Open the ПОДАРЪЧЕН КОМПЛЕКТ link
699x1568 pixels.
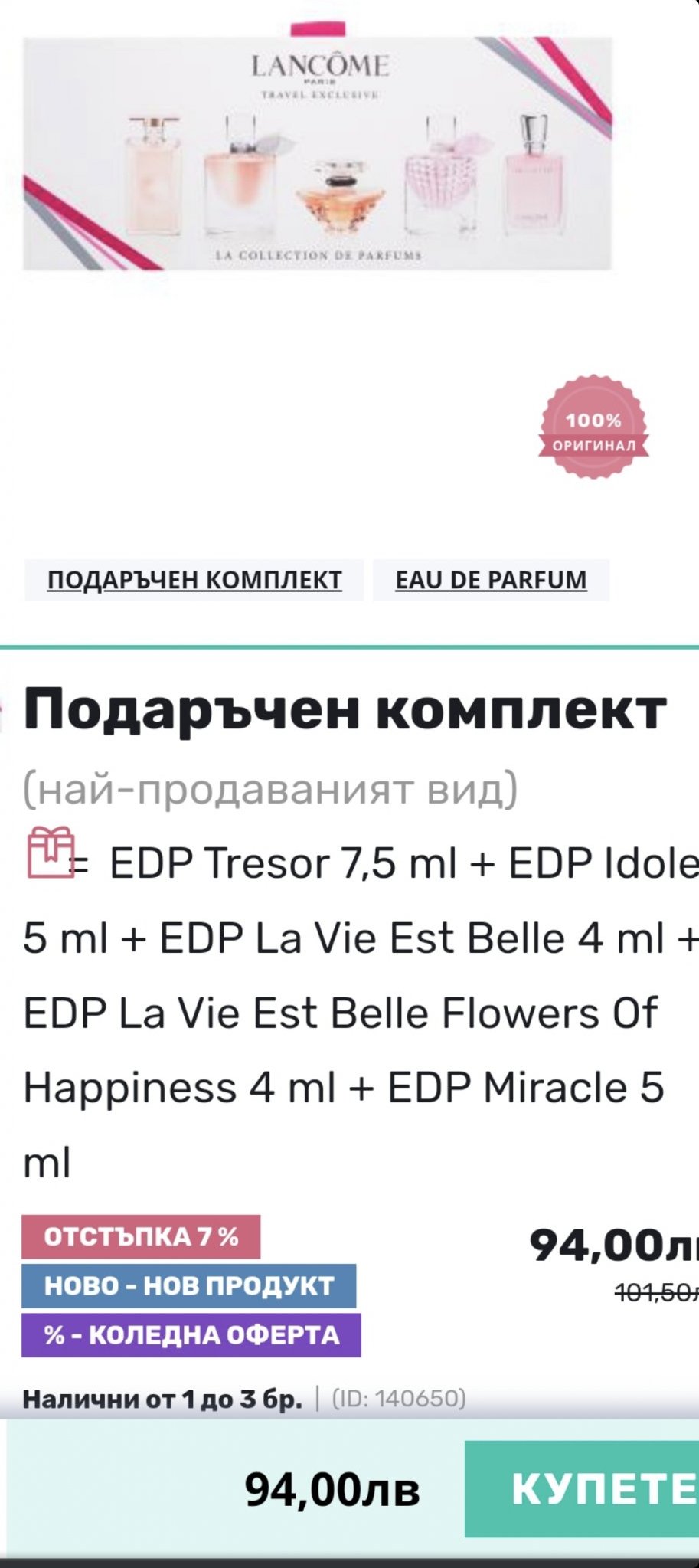(x=194, y=580)
